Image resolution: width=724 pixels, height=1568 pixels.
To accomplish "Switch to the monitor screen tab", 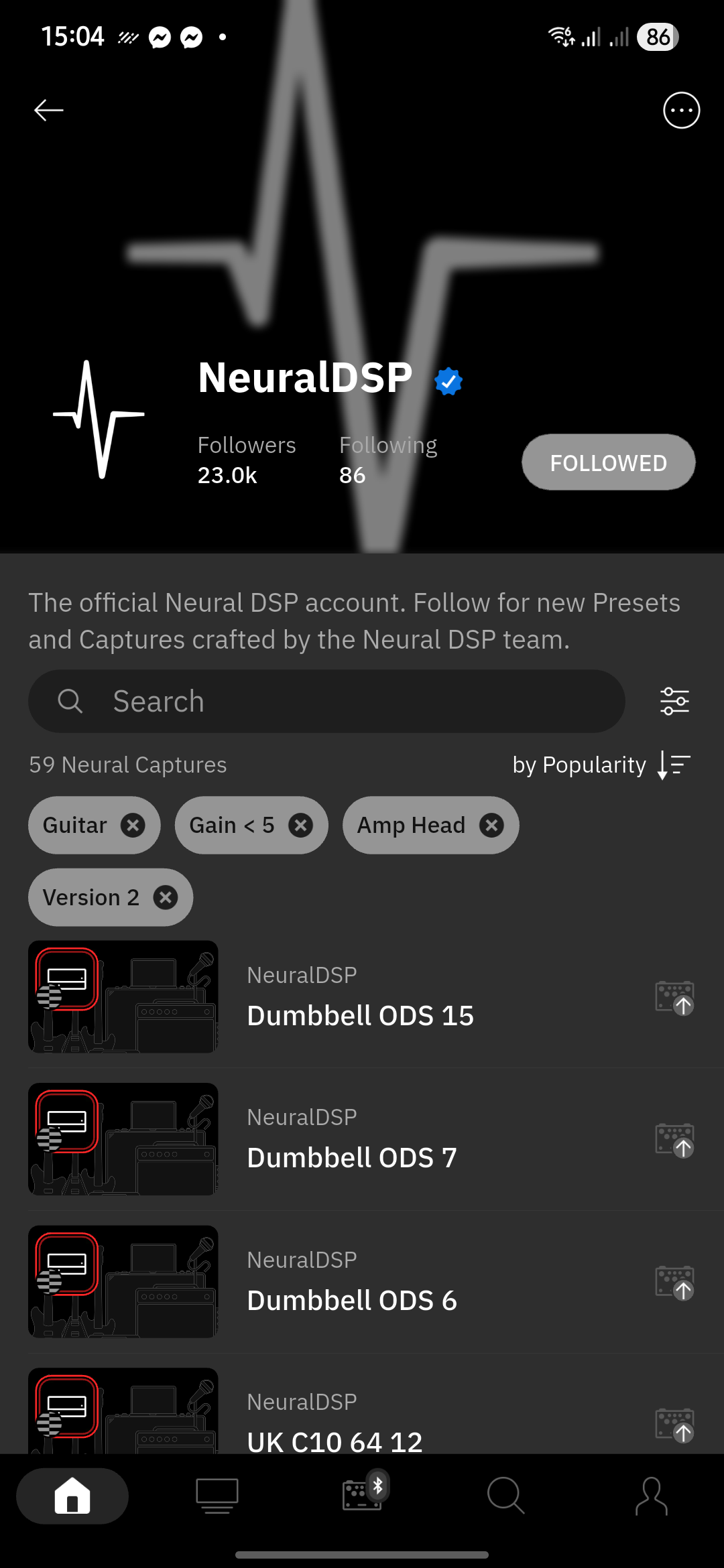I will pos(217,1496).
